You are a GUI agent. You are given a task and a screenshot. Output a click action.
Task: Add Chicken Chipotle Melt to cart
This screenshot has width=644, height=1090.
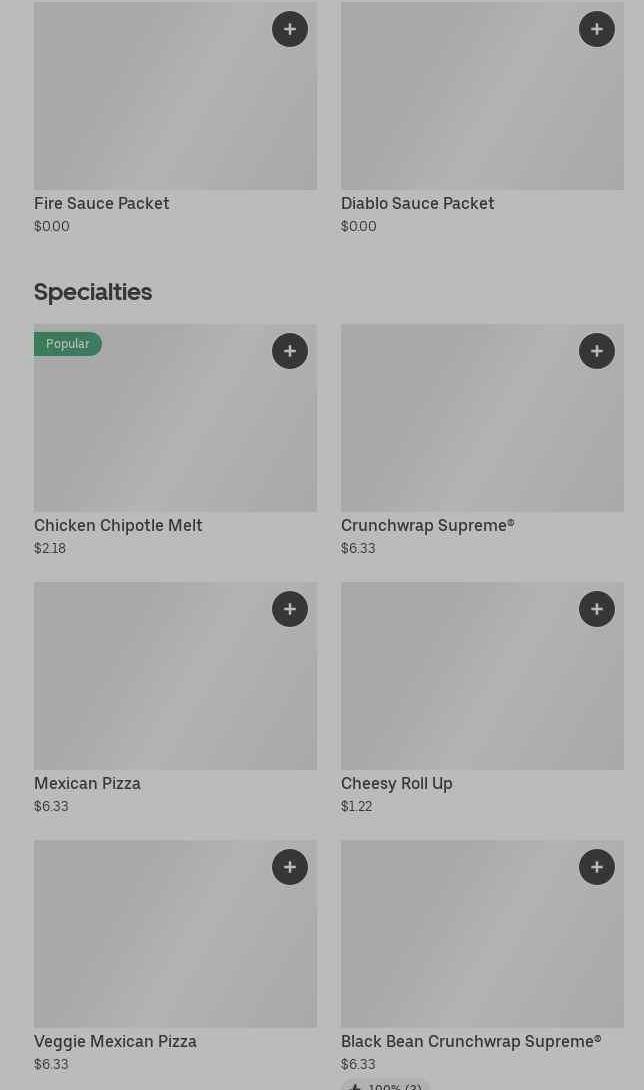pyautogui.click(x=290, y=351)
